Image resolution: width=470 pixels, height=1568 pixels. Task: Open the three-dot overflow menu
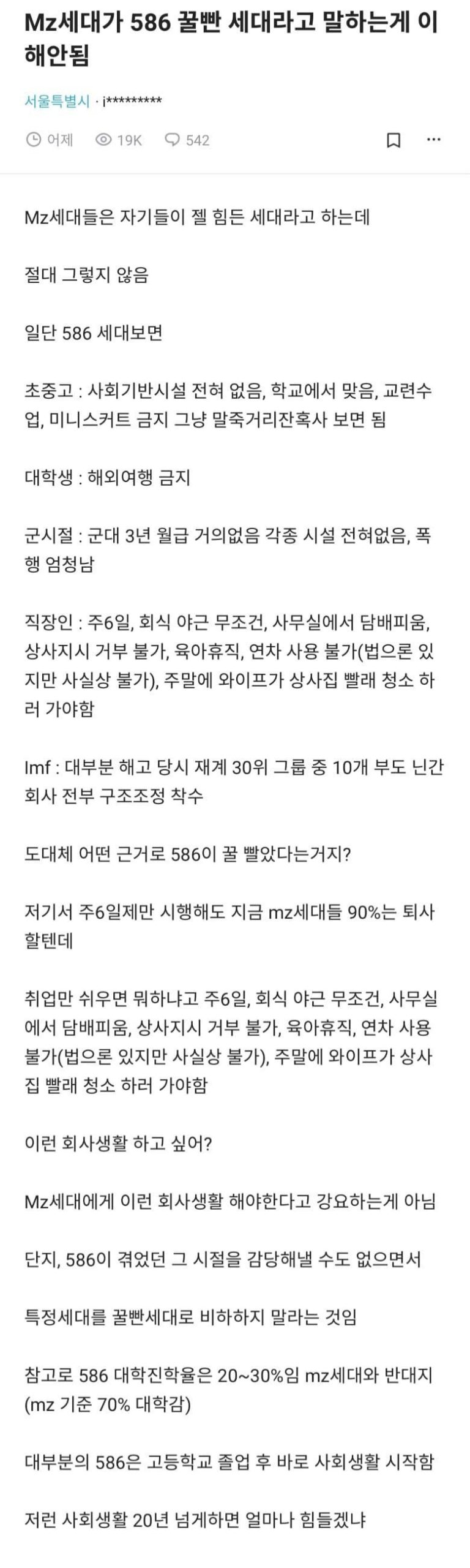(x=434, y=140)
